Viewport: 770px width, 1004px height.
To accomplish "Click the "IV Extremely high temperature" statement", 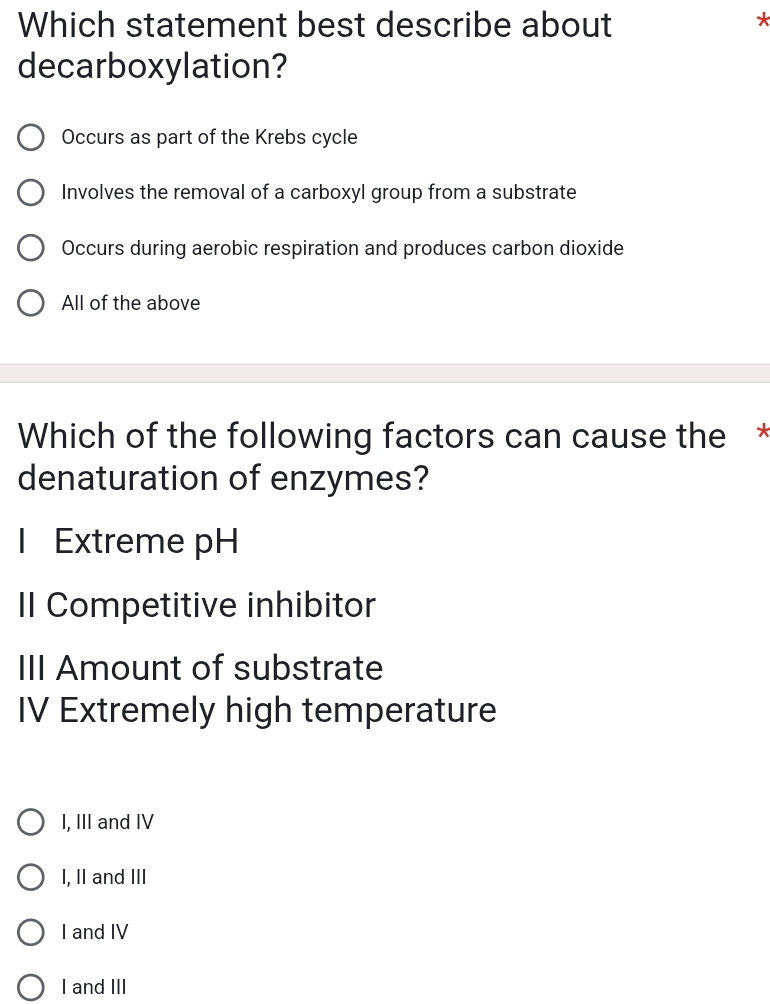I will (x=257, y=709).
